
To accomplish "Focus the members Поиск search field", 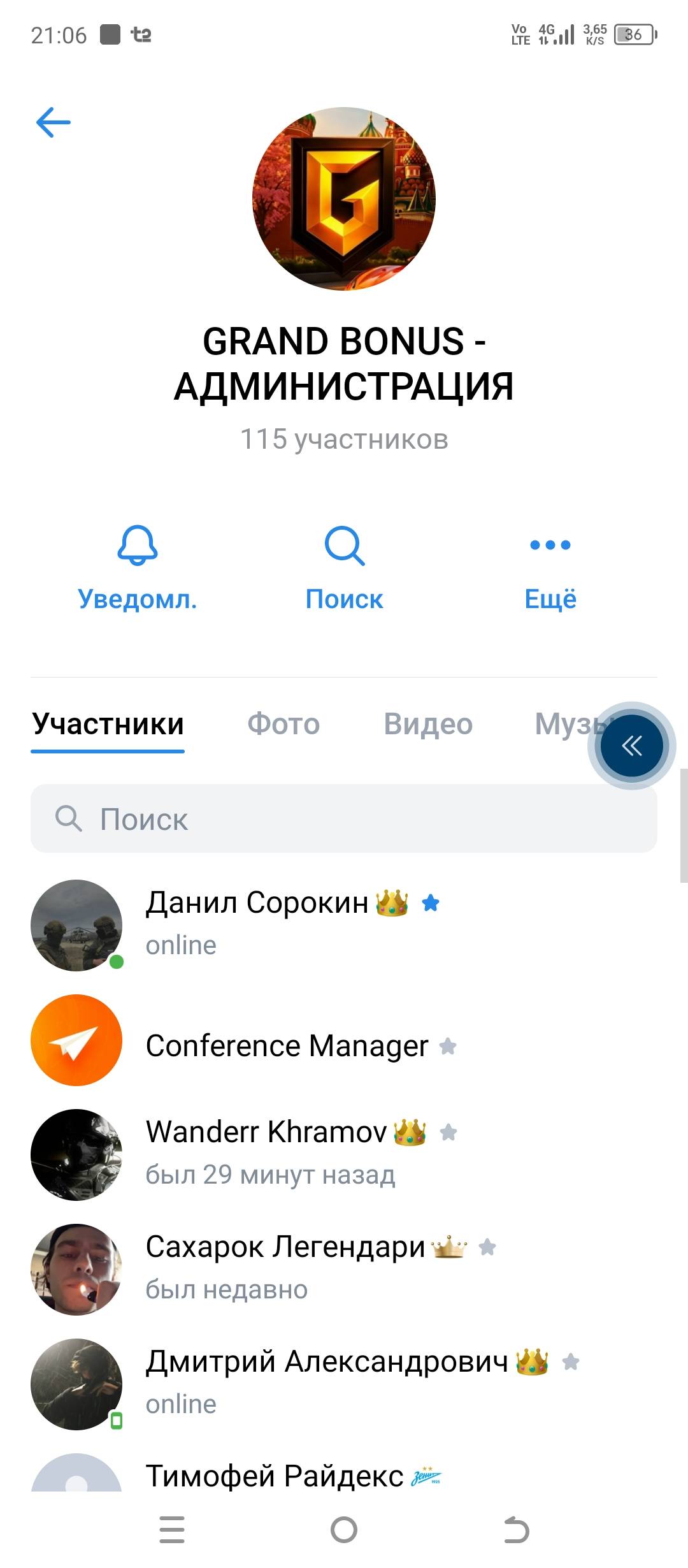I will coord(344,819).
